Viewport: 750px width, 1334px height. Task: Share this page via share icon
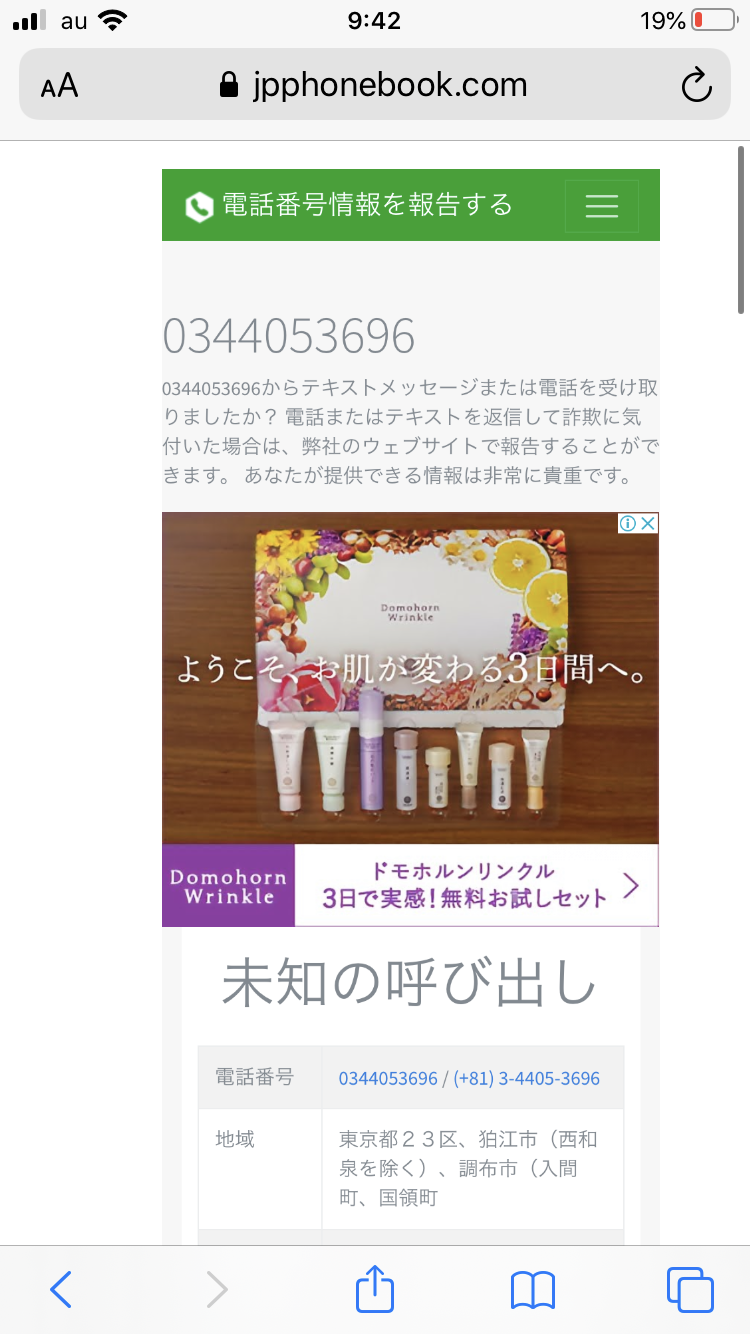pyautogui.click(x=375, y=1288)
